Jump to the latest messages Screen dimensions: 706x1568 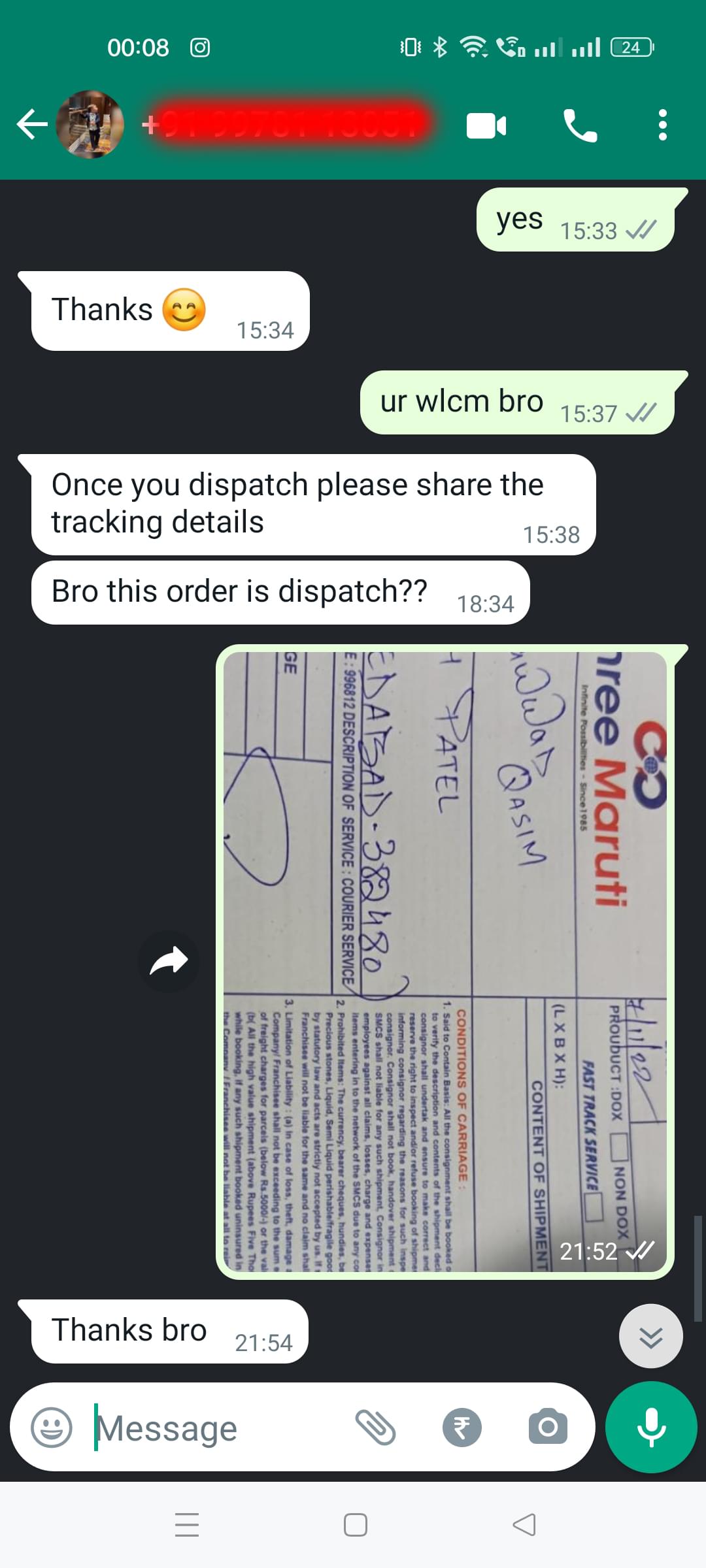pyautogui.click(x=650, y=1337)
